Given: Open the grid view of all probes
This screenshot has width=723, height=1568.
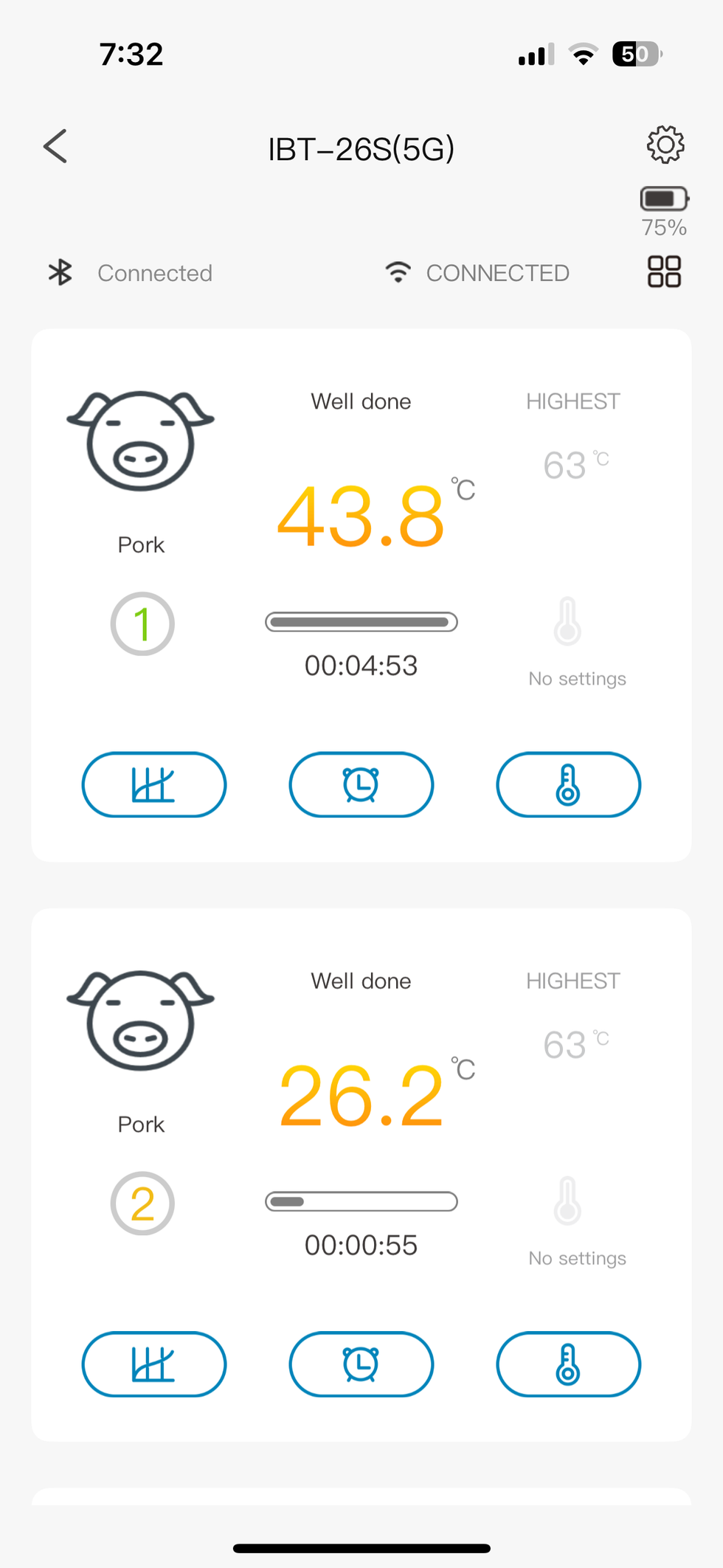Looking at the screenshot, I should pos(663,272).
